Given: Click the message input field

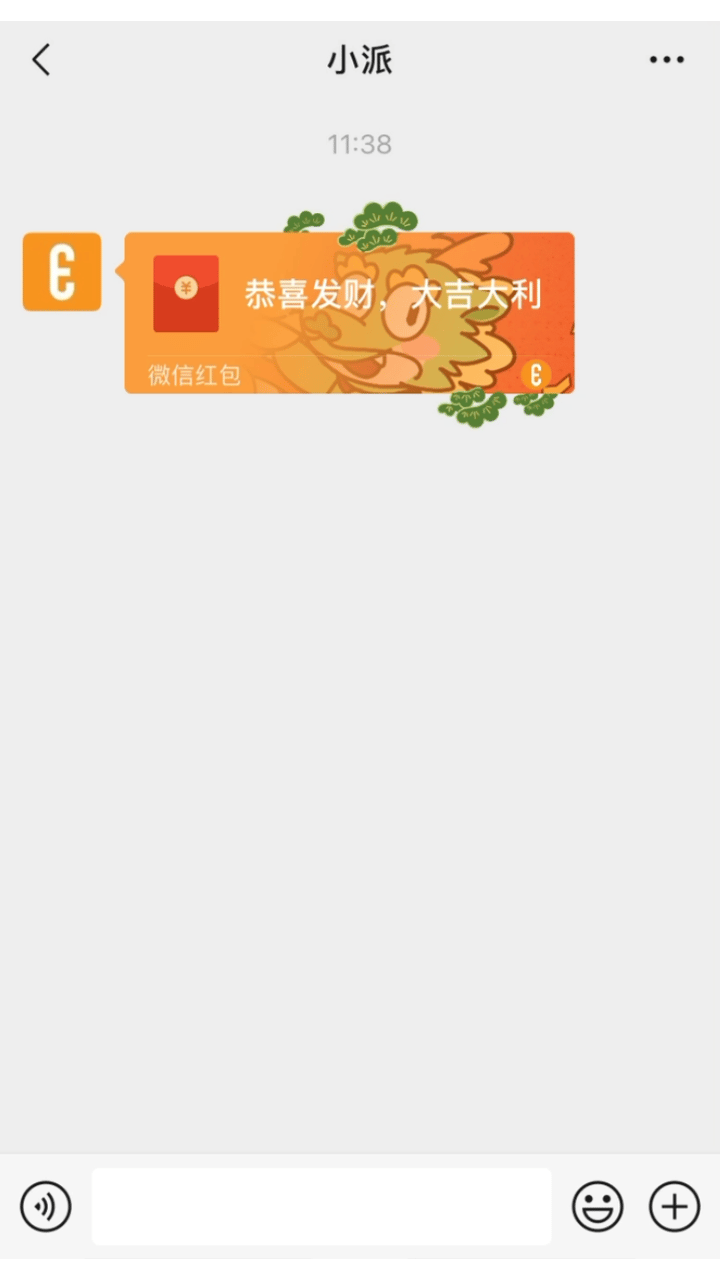Looking at the screenshot, I should pyautogui.click(x=320, y=1206).
